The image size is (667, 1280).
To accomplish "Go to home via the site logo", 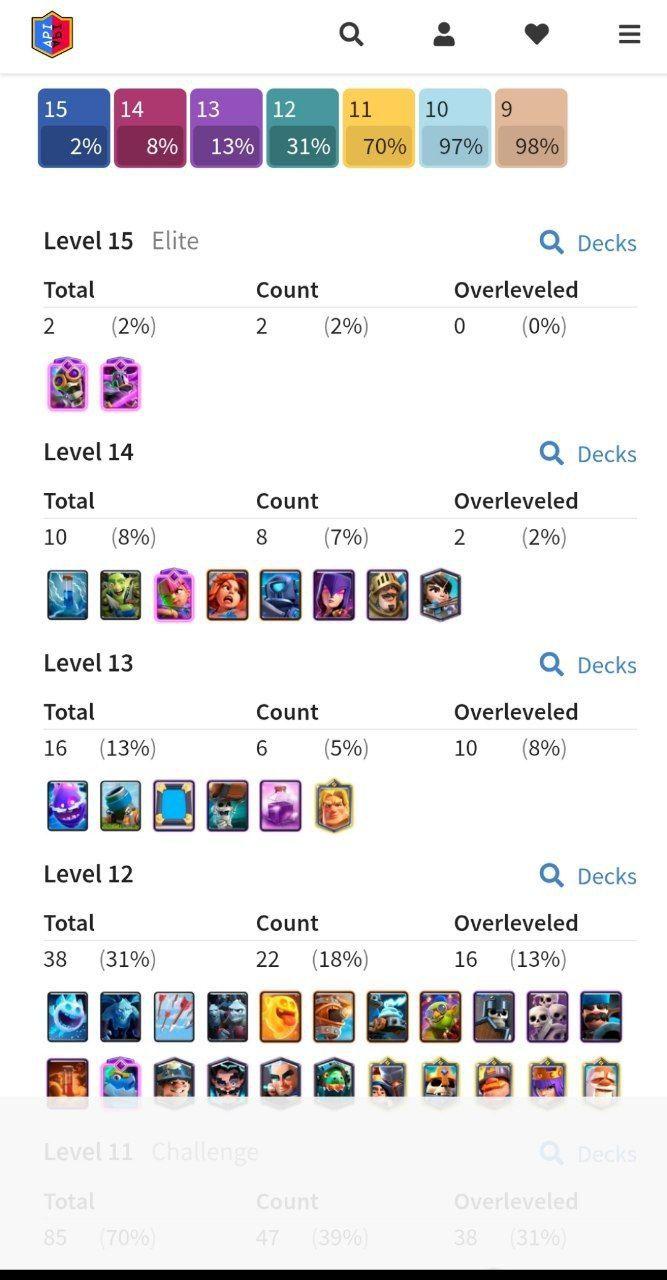I will coord(52,35).
